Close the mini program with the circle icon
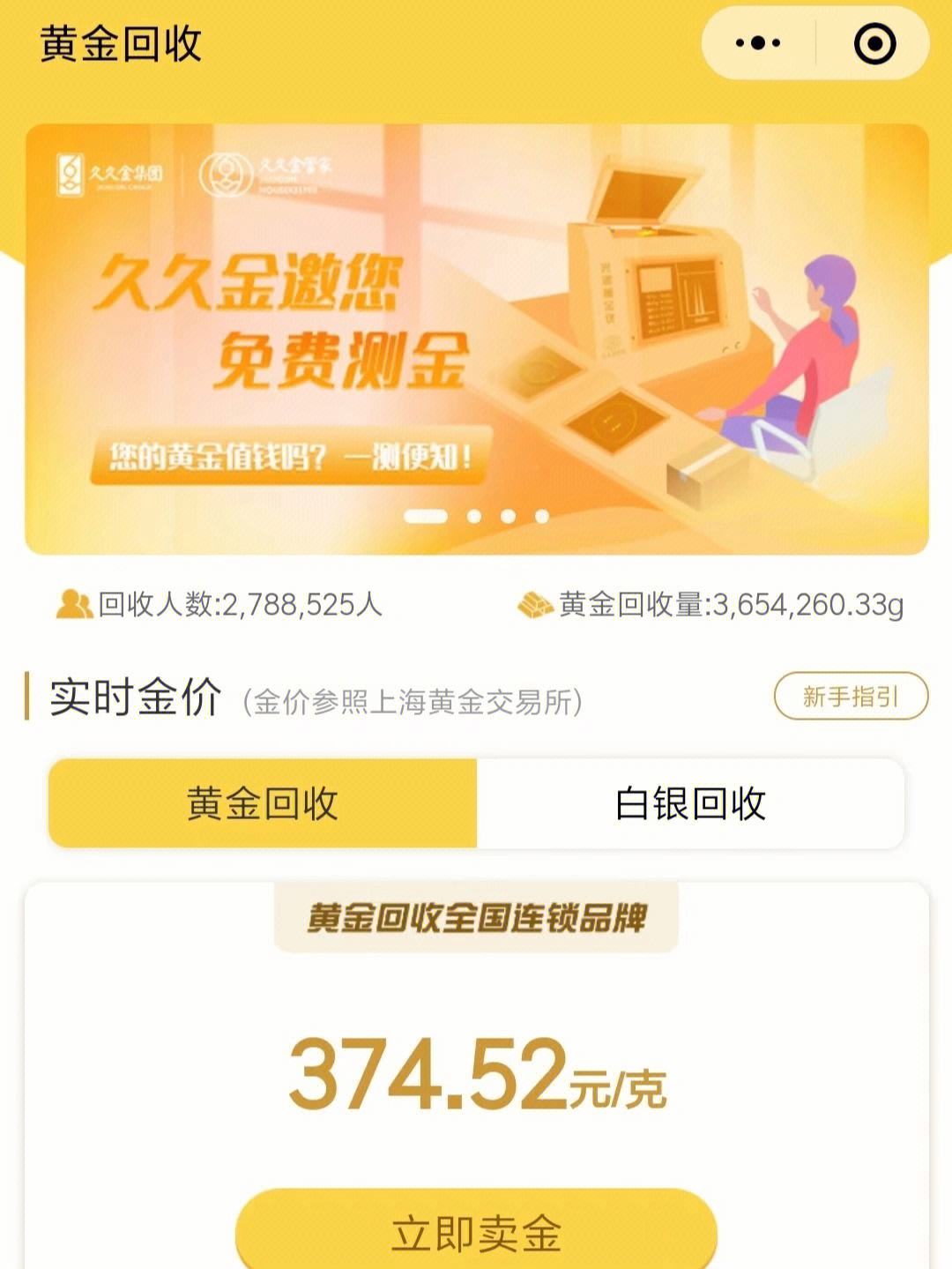952x1269 pixels. coord(874,43)
